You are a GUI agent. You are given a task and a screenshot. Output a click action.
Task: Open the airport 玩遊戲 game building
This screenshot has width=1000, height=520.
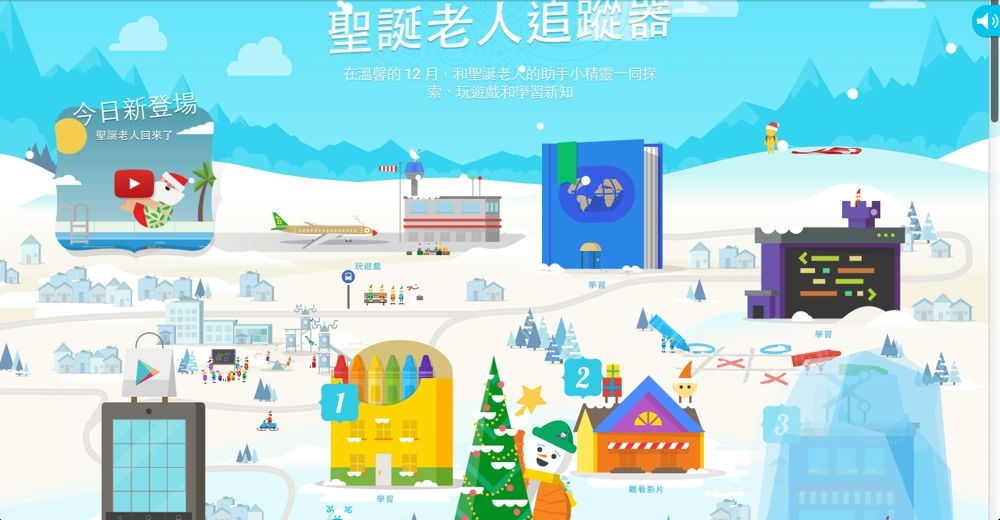450,215
